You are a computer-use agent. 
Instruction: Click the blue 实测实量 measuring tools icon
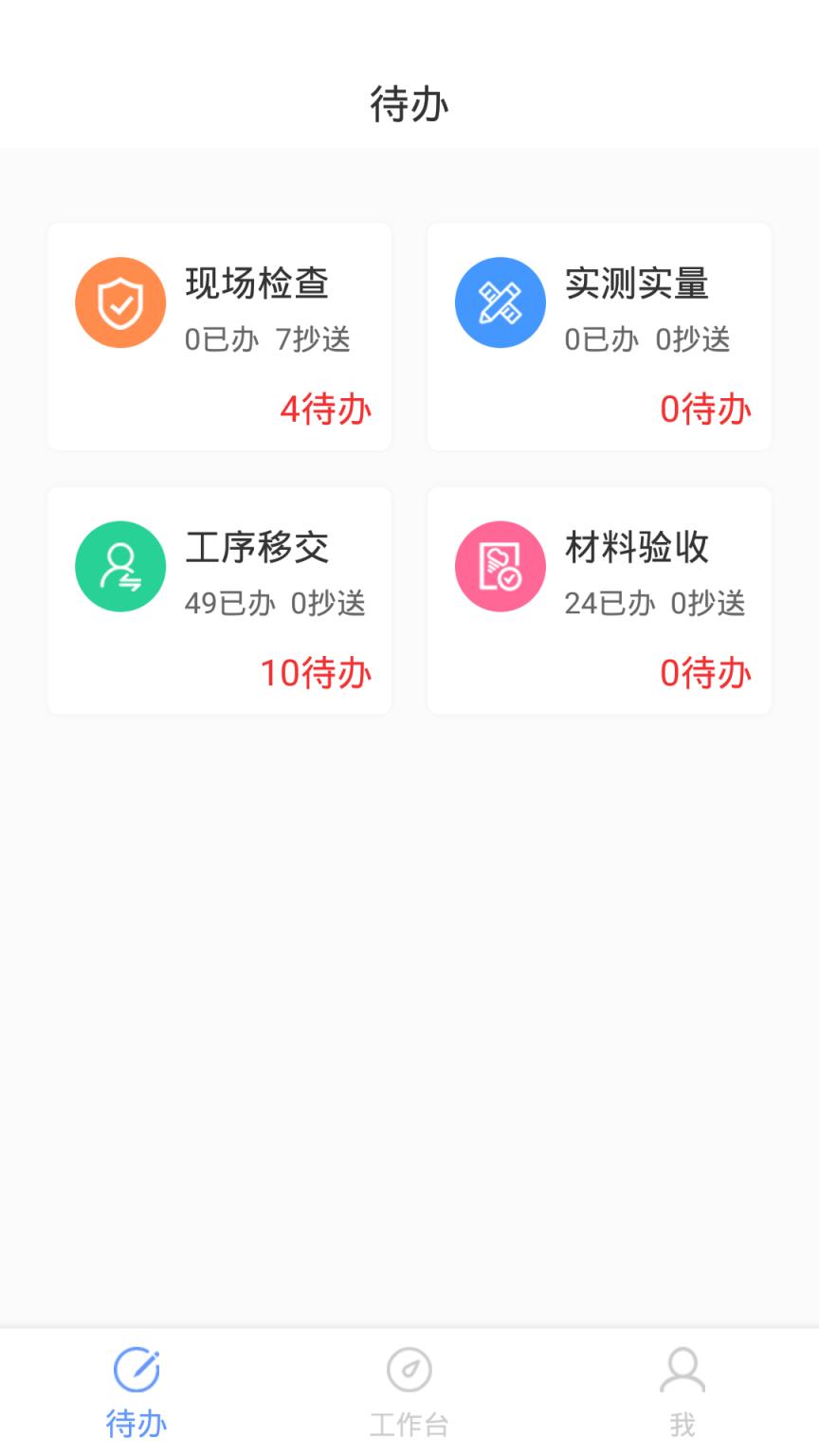point(500,301)
